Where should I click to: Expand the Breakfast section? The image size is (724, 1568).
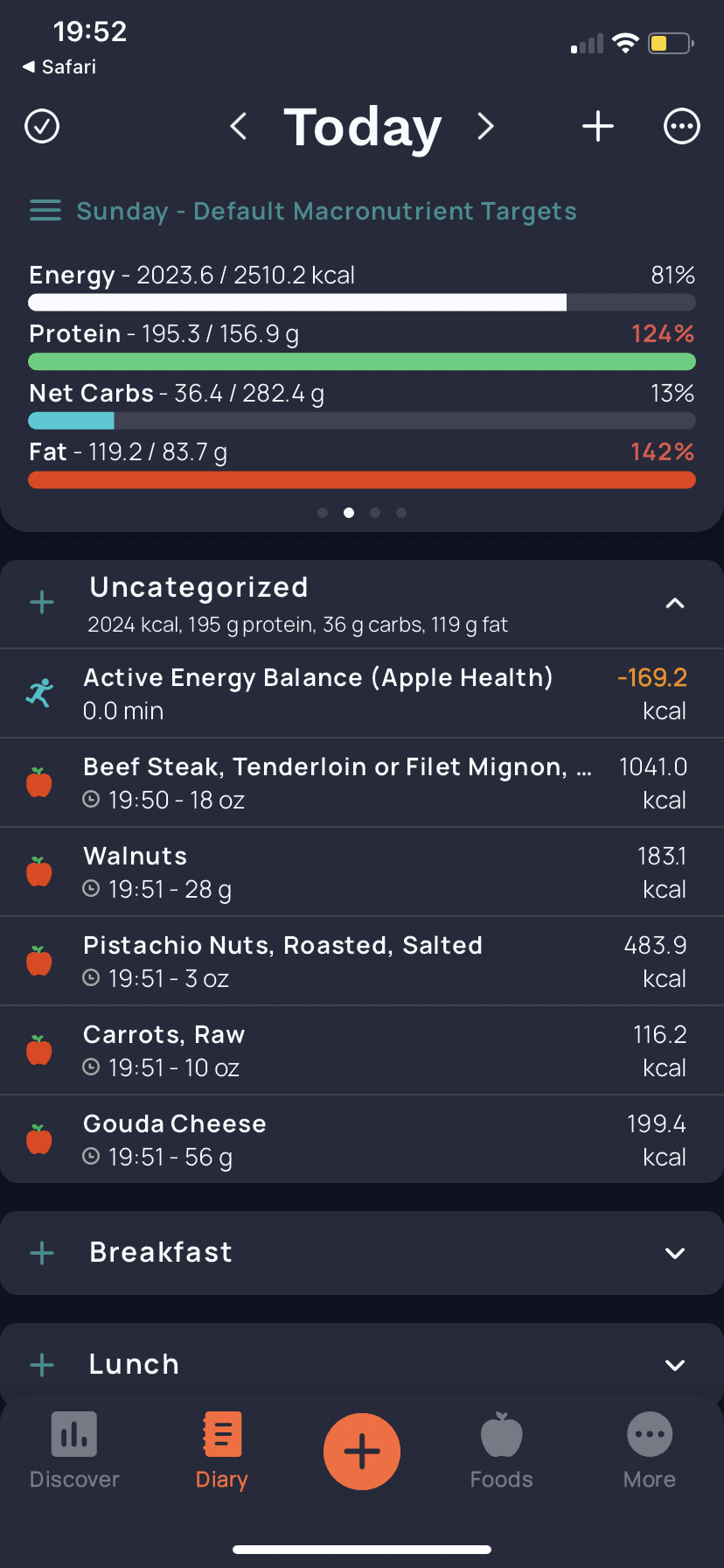pos(674,1253)
